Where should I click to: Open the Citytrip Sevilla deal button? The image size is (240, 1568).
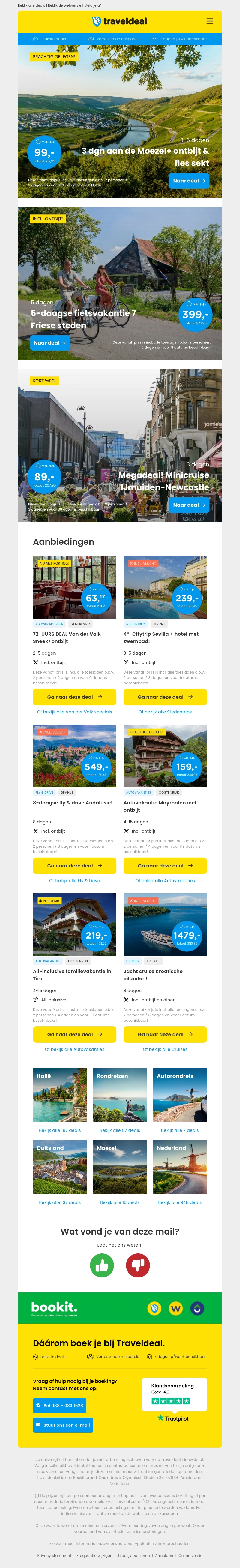point(165,697)
